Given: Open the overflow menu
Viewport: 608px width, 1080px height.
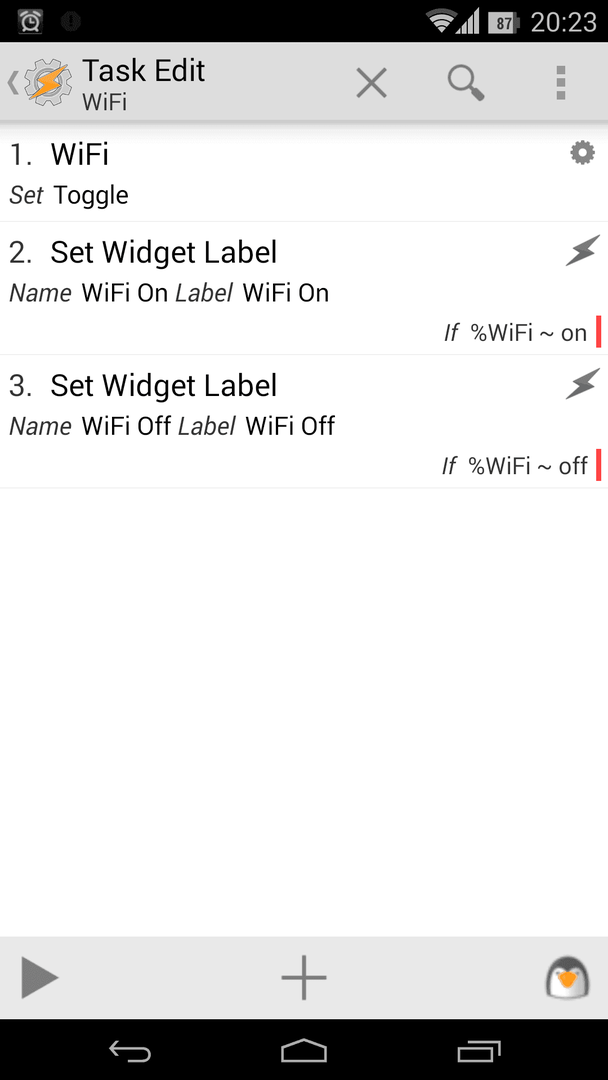Looking at the screenshot, I should [x=561, y=83].
